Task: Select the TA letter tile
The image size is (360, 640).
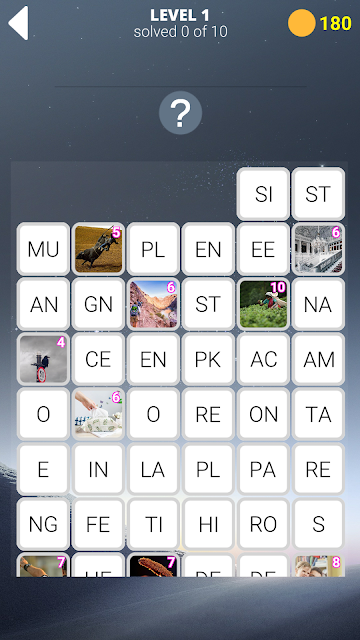Action: click(318, 414)
